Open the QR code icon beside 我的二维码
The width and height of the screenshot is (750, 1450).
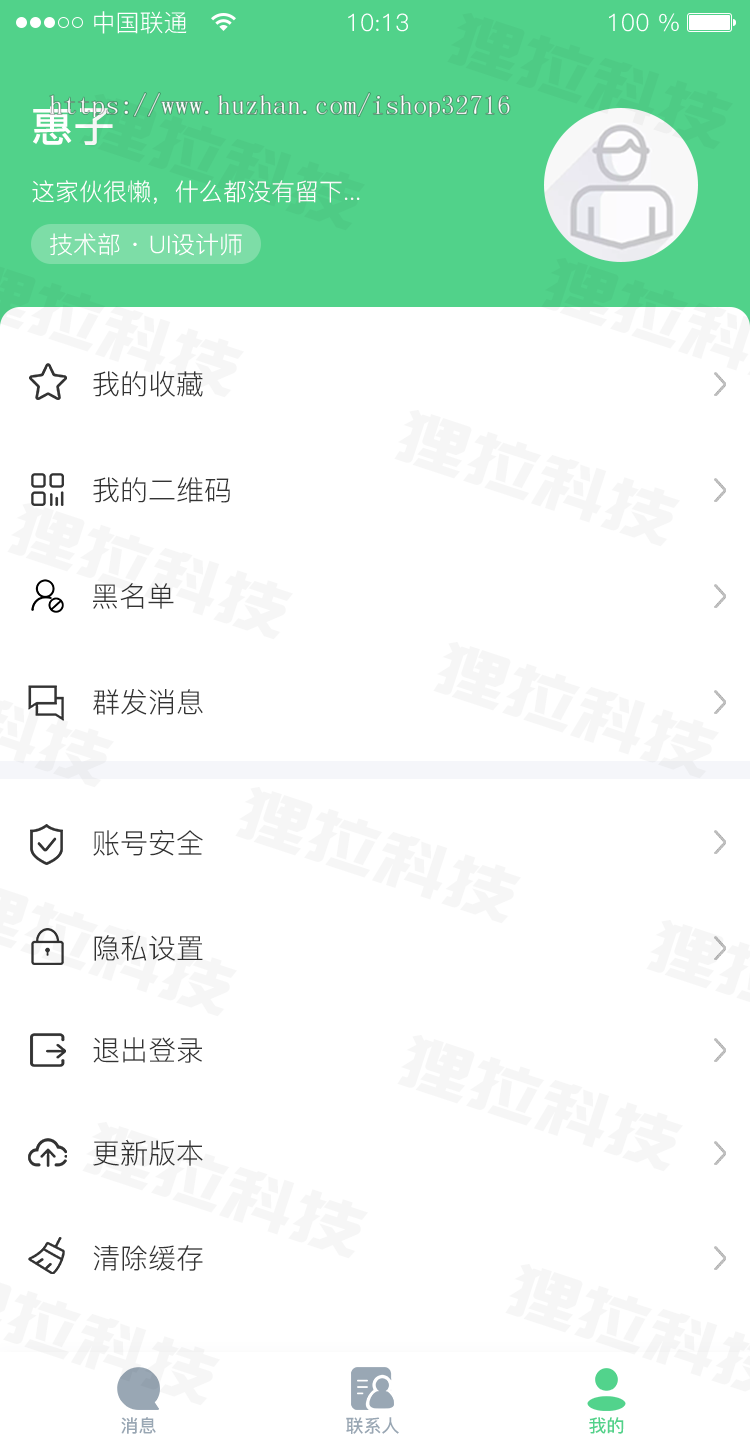47,490
